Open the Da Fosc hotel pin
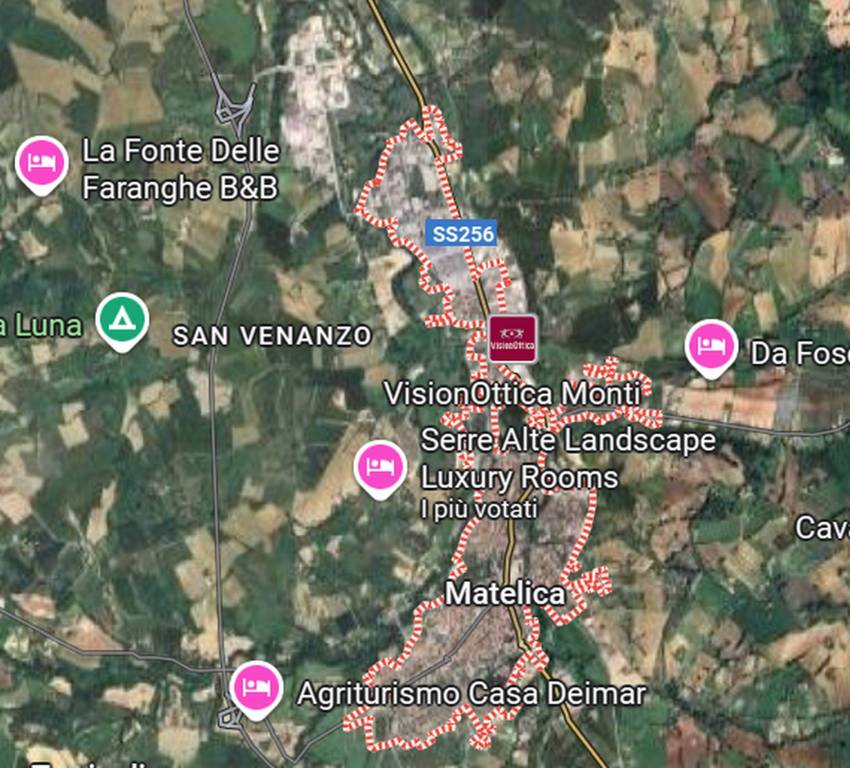 coord(711,346)
